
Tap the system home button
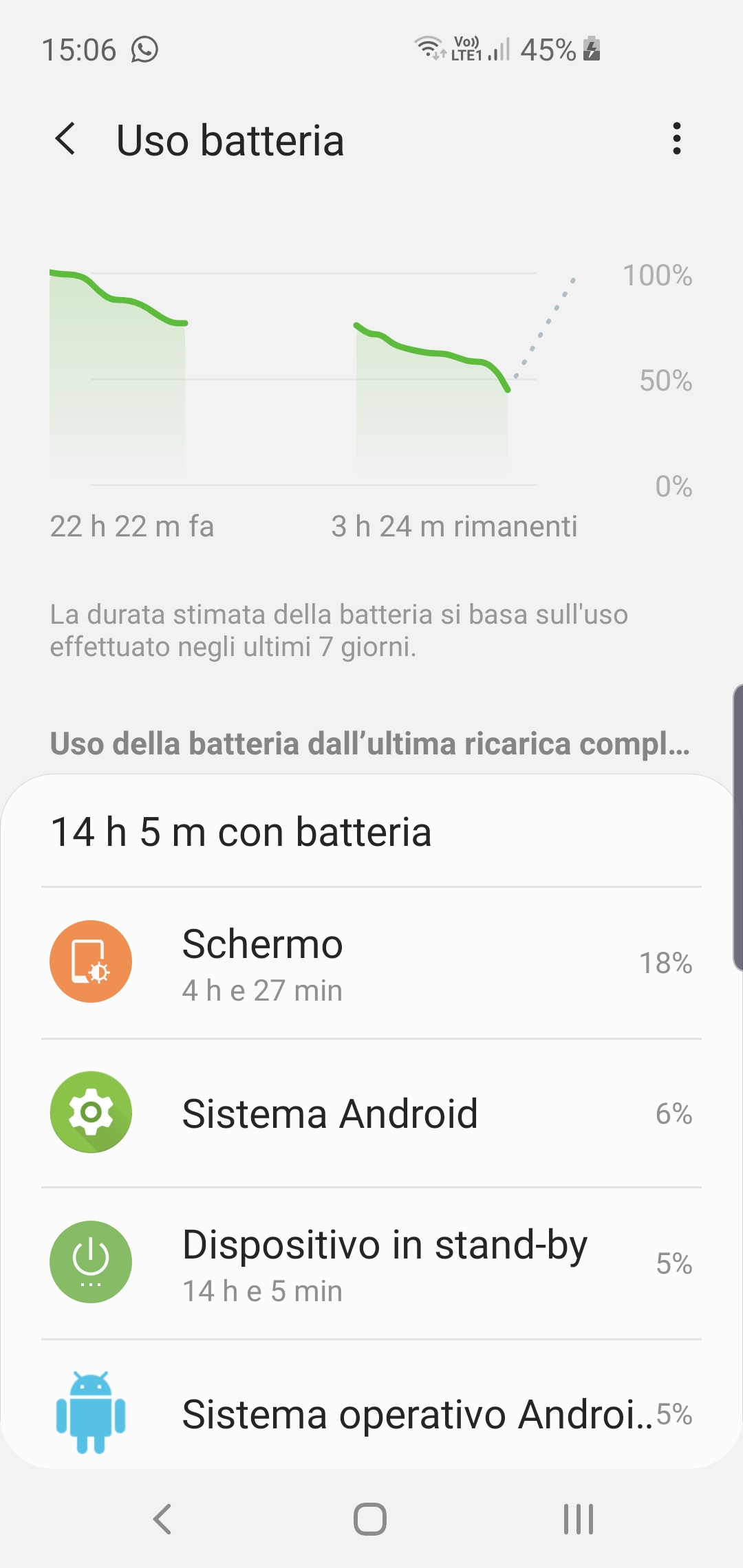pyautogui.click(x=370, y=1519)
